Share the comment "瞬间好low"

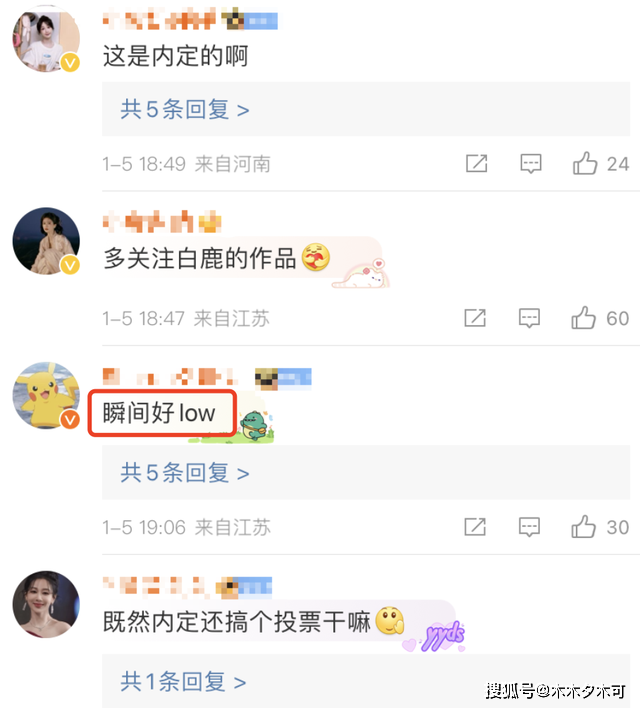click(x=476, y=527)
